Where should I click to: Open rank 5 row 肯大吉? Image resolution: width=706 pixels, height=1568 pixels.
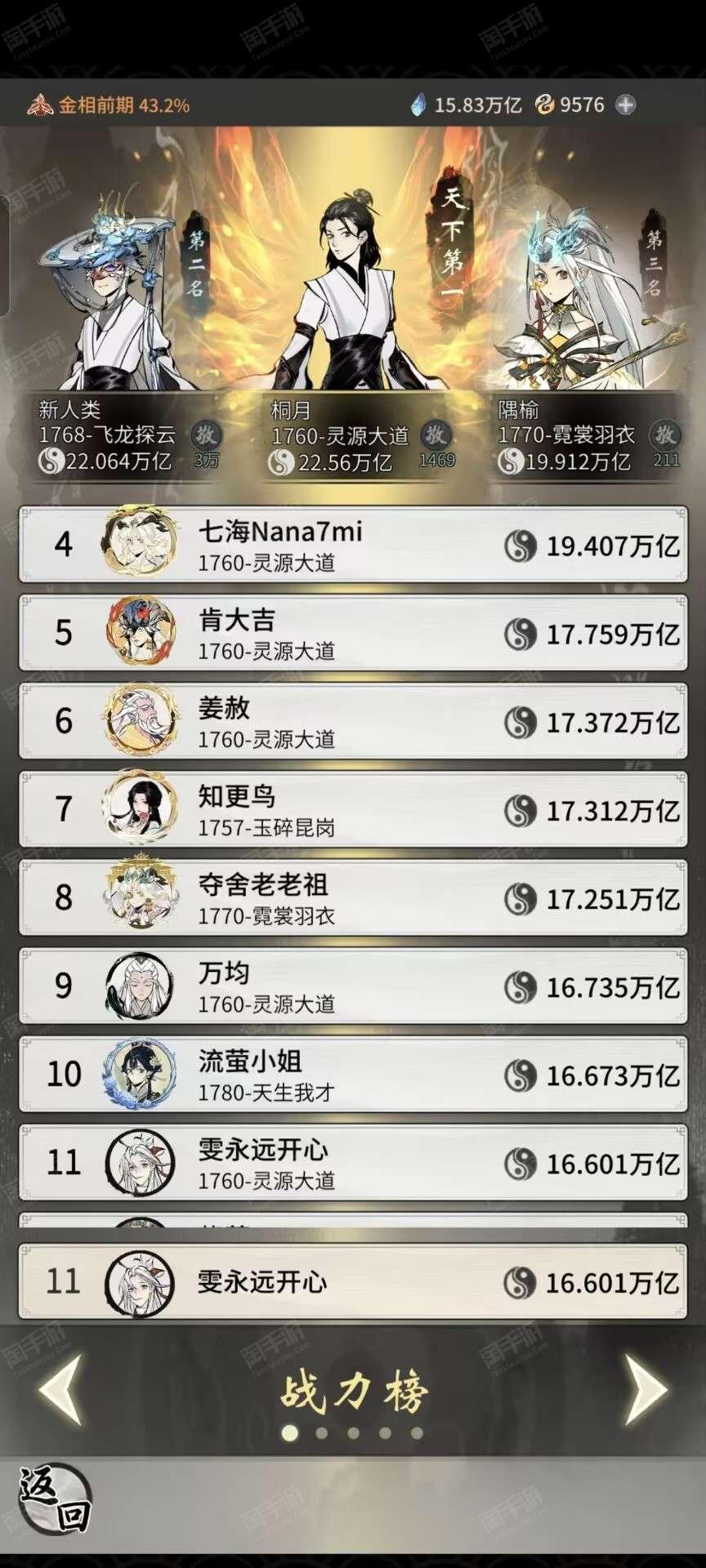coord(353,633)
